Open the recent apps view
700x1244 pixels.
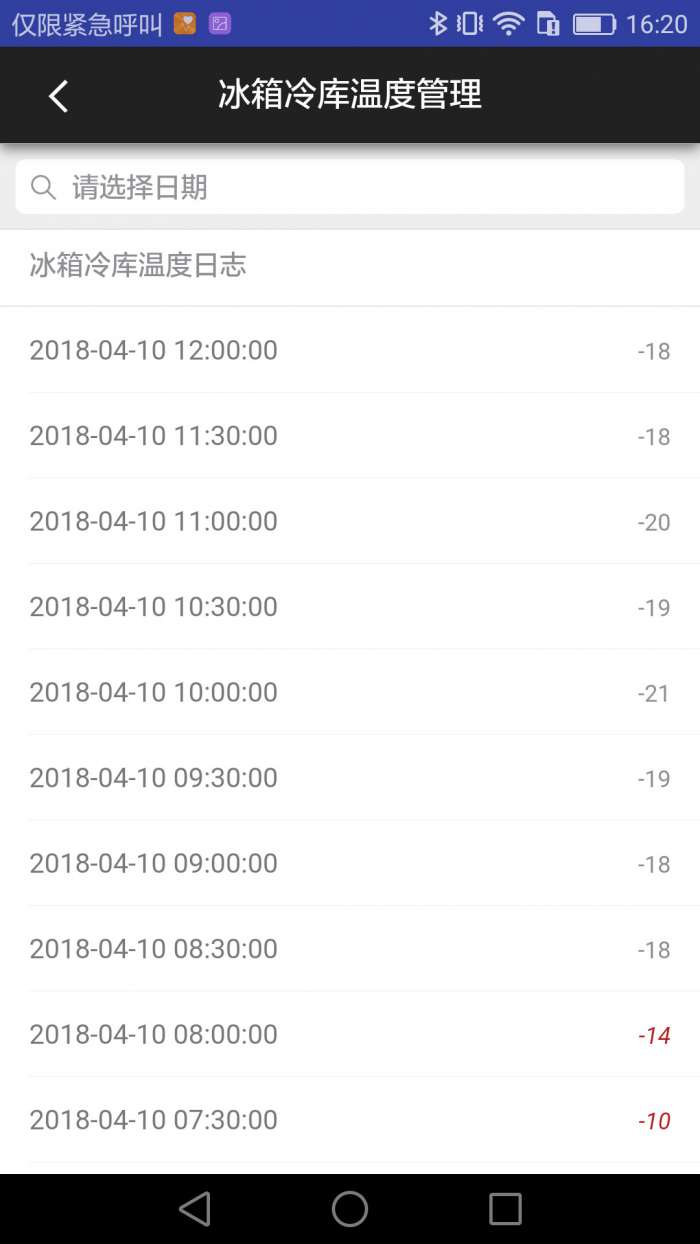[x=505, y=1208]
